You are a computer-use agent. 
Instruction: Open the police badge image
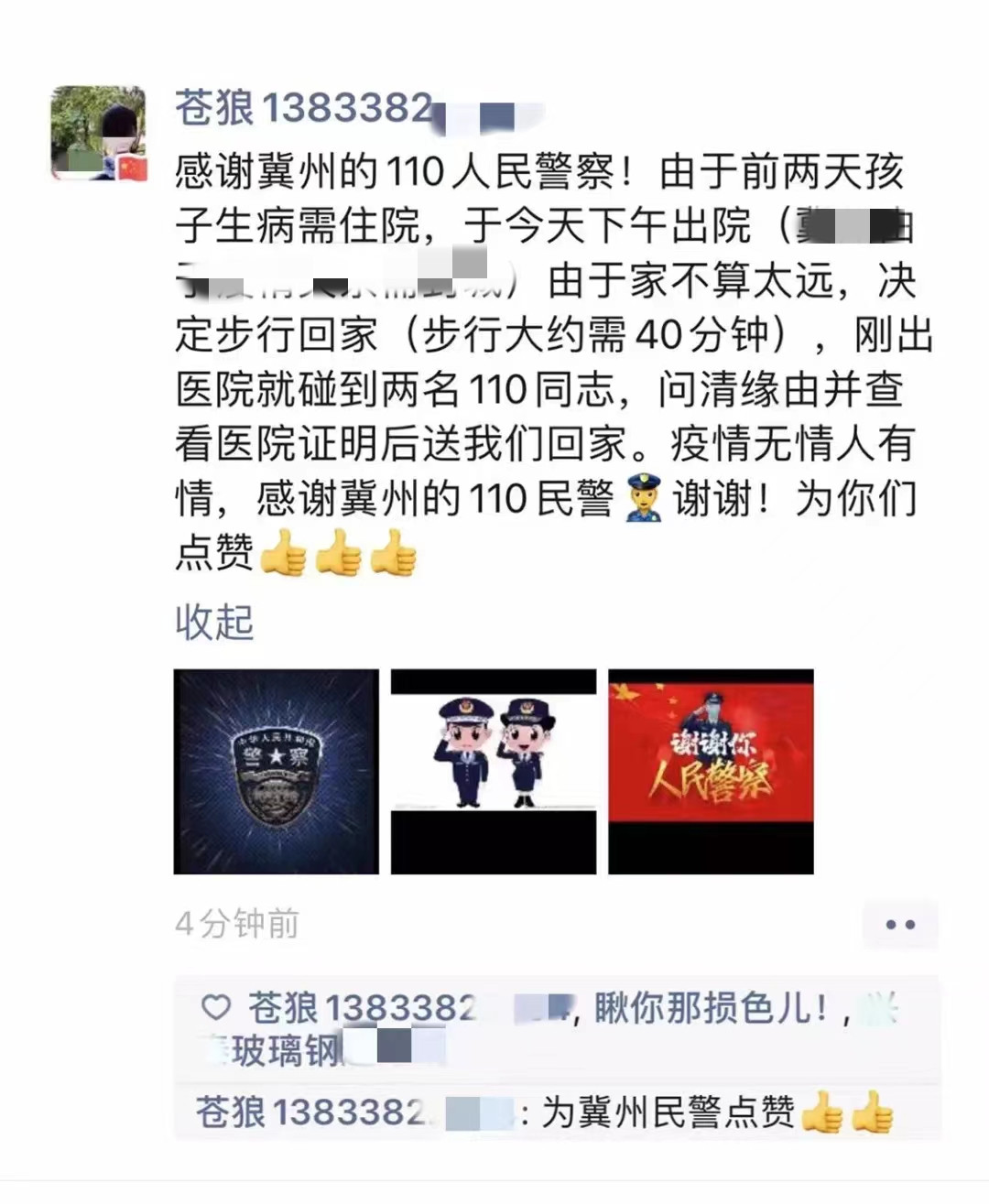click(x=276, y=771)
